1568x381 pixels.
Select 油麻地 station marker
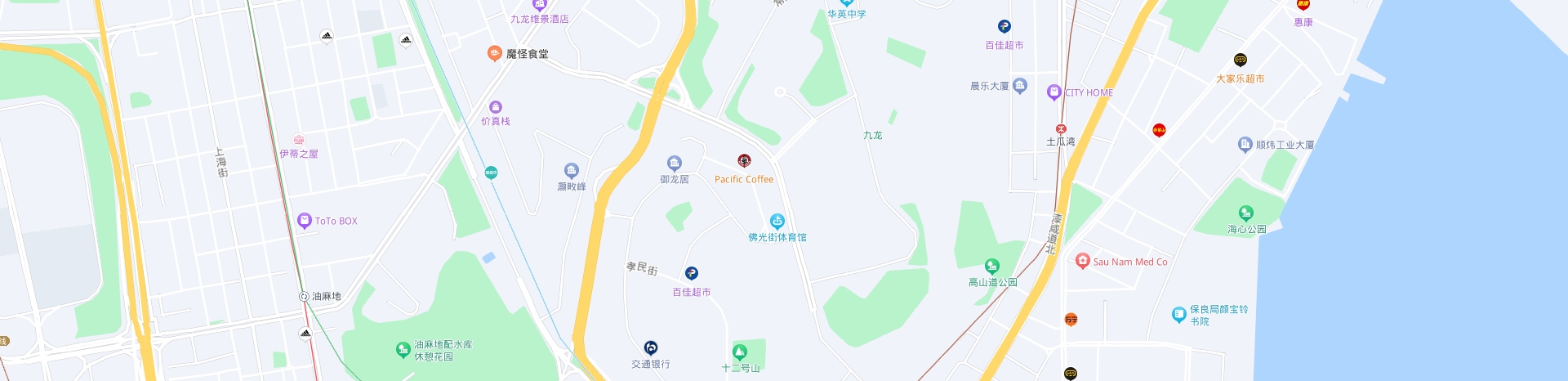point(304,296)
